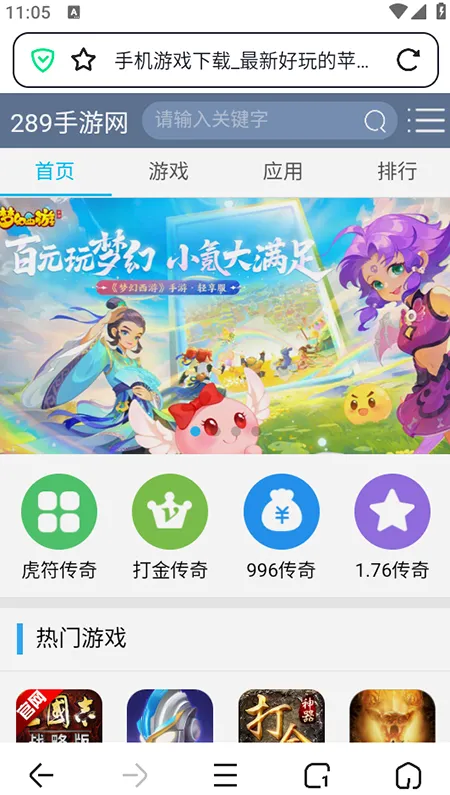
Task: Open the browser's bottom menu button
Action: 225,775
